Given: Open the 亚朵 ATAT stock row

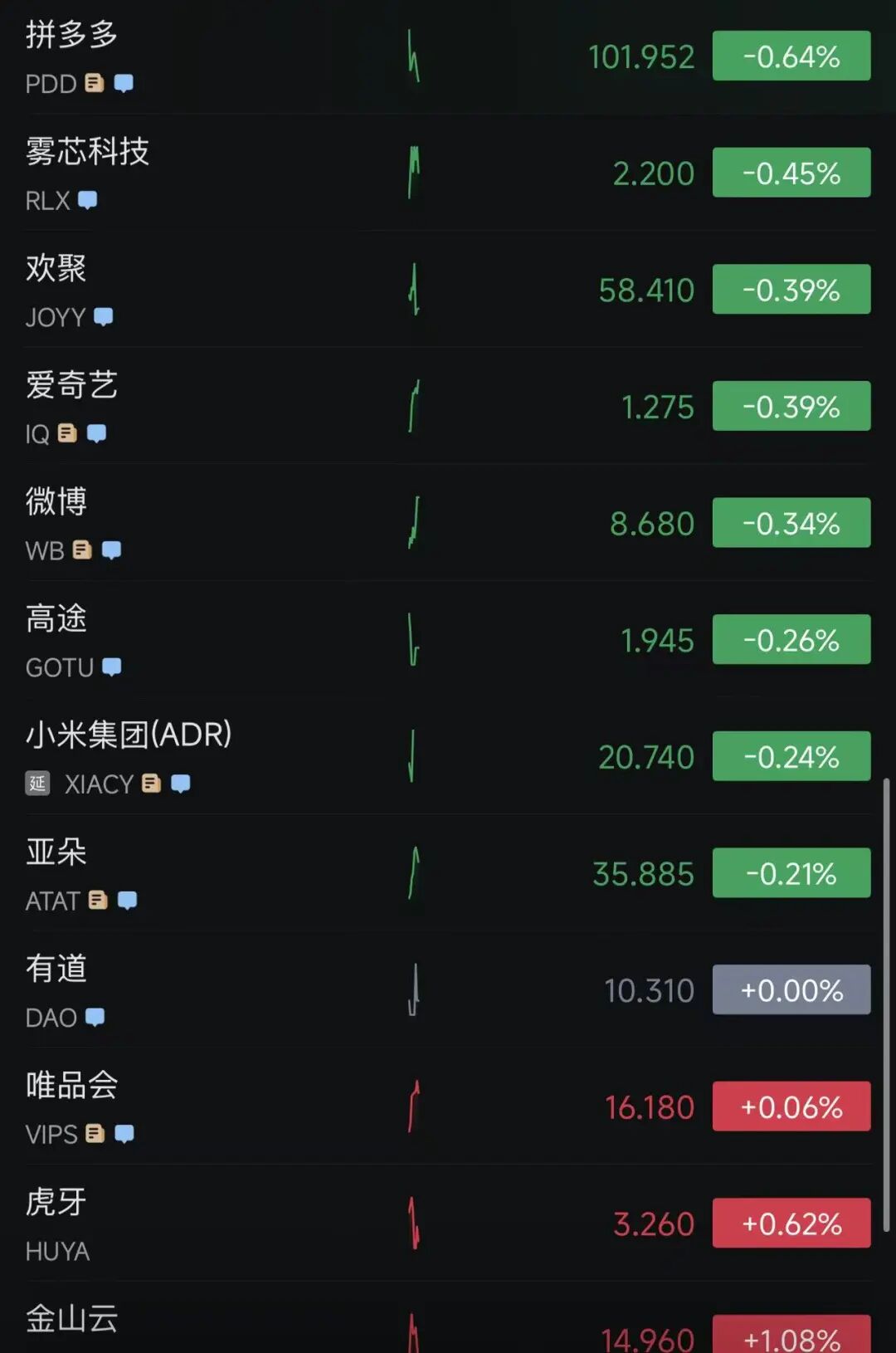Looking at the screenshot, I should 249,874.
